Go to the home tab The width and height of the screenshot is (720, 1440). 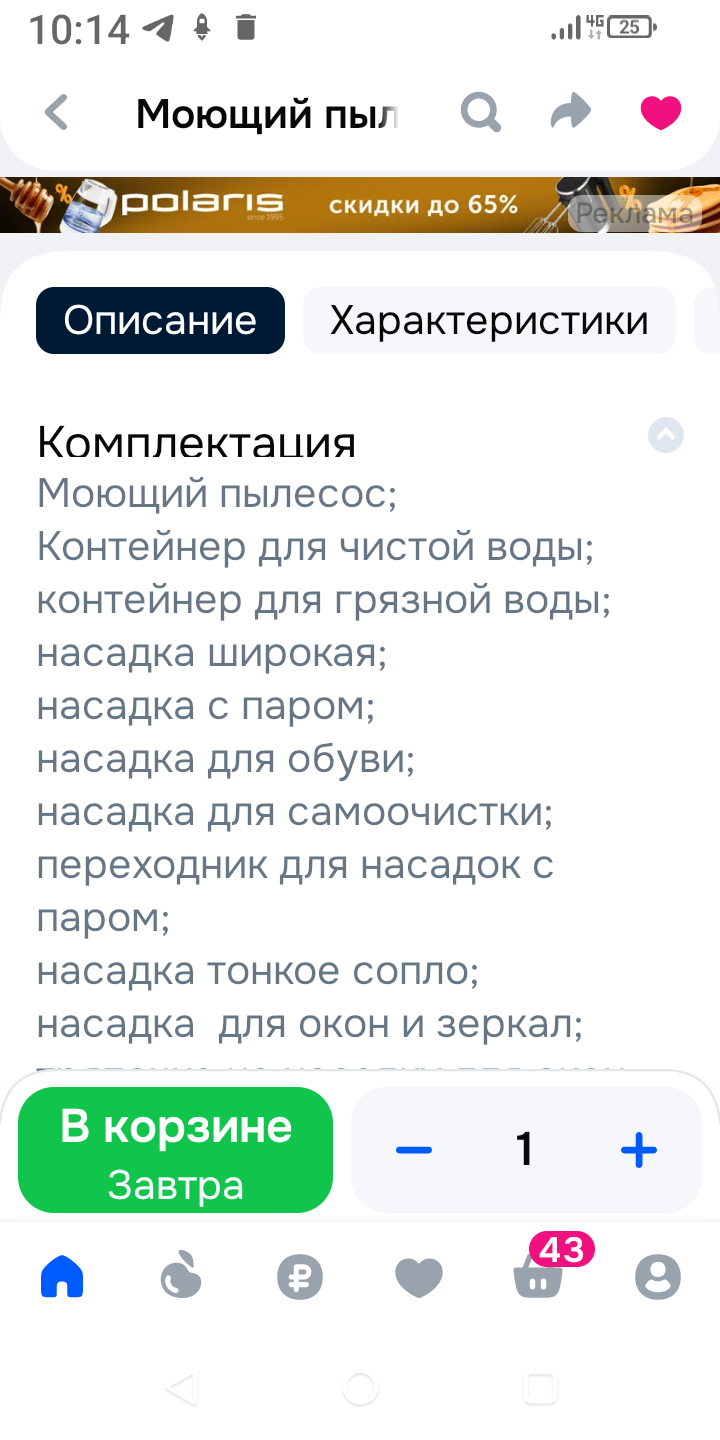62,1277
